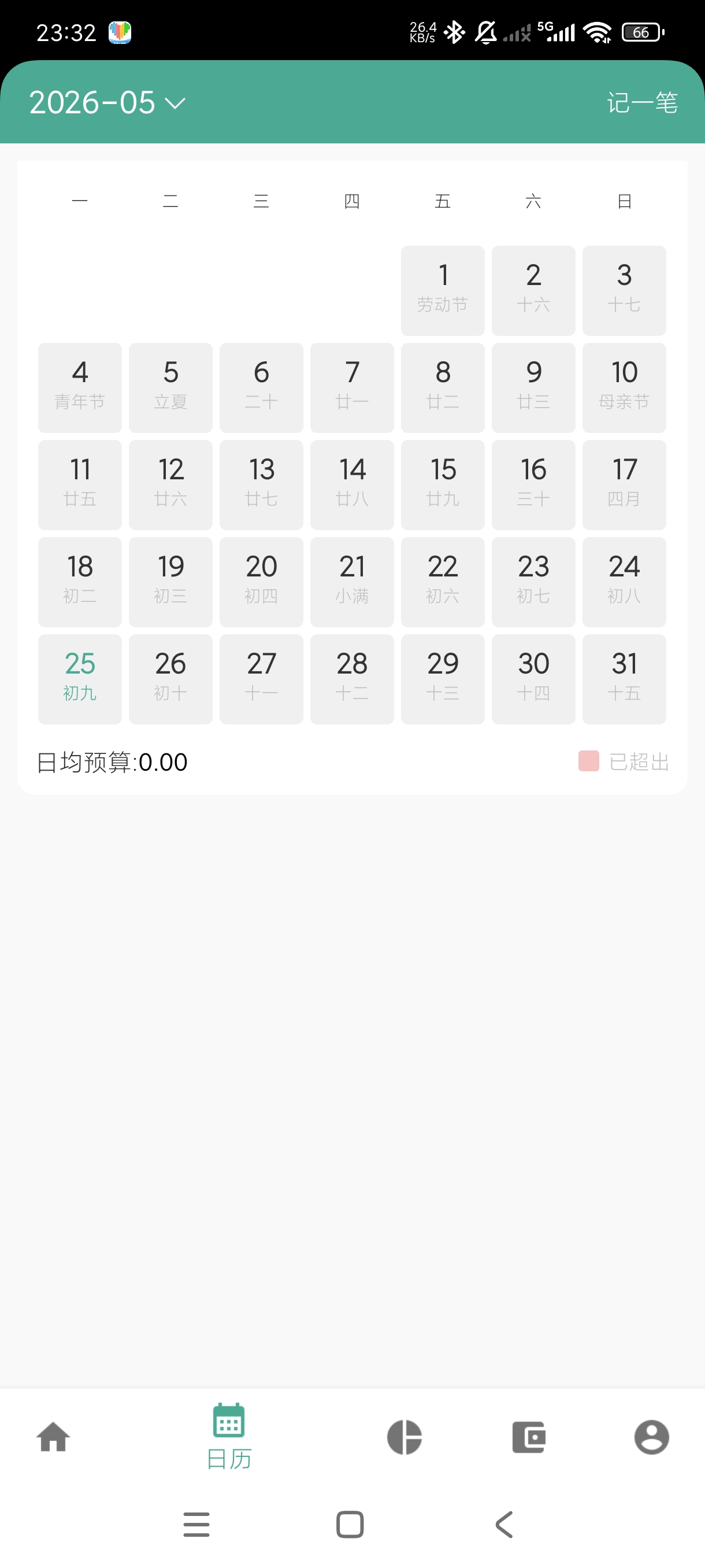Choose May 10 母亲节 date cell

(624, 388)
